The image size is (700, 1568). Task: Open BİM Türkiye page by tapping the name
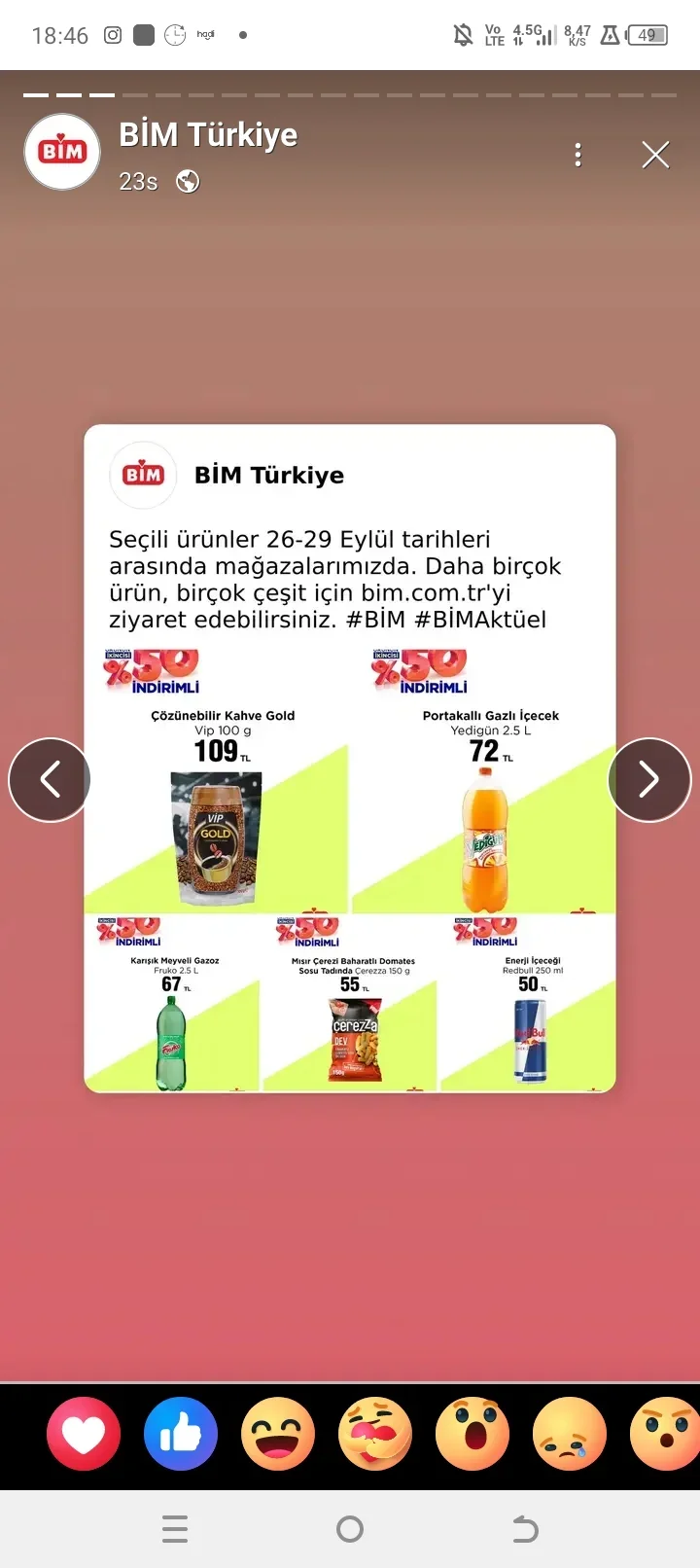(x=207, y=134)
